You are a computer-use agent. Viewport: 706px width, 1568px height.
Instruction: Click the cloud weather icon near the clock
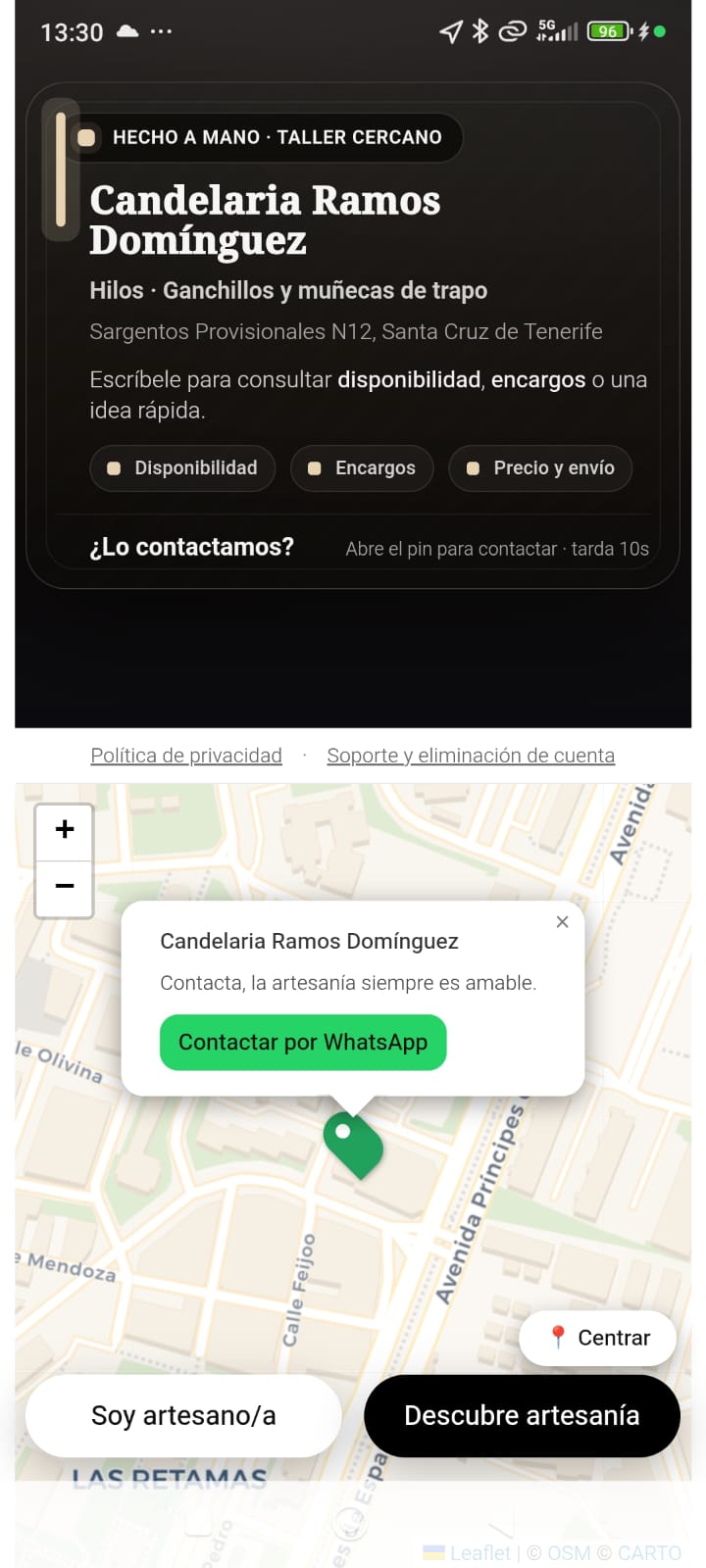tap(127, 30)
